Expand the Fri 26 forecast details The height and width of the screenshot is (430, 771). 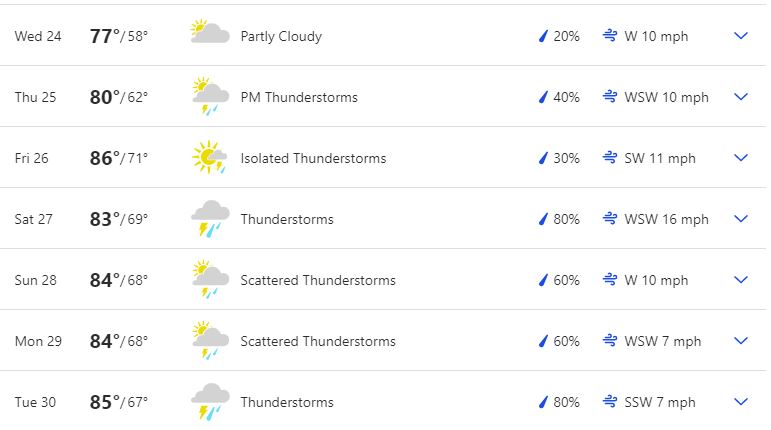click(741, 158)
